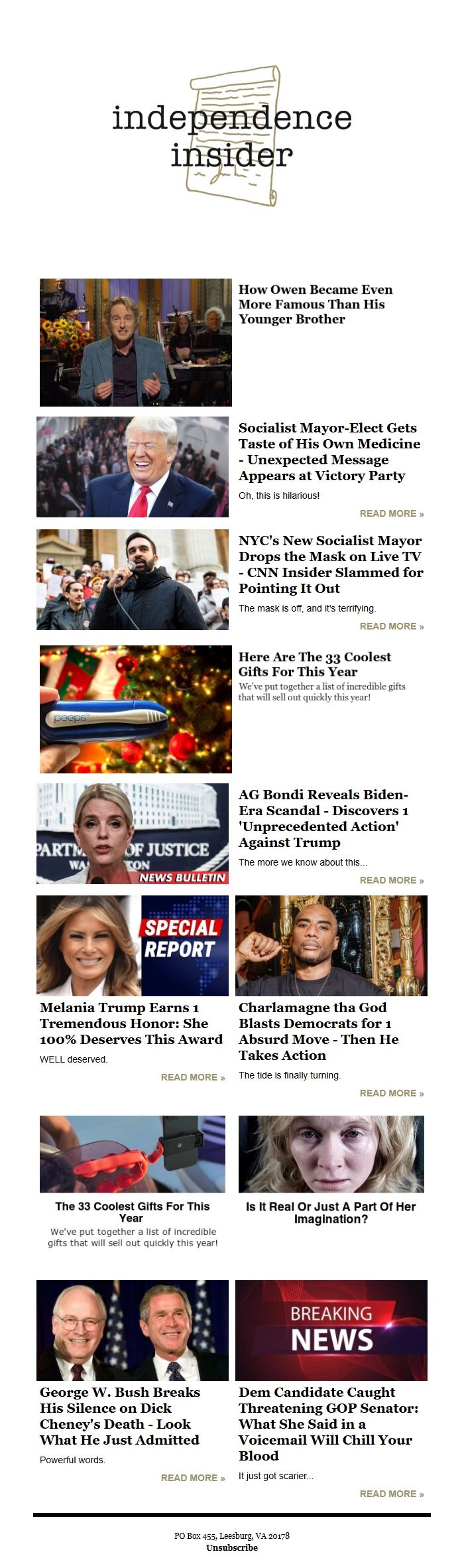The height and width of the screenshot is (1568, 464).
Task: Open the laughing Trump photo for Mayor-Elect story
Action: pos(133,466)
